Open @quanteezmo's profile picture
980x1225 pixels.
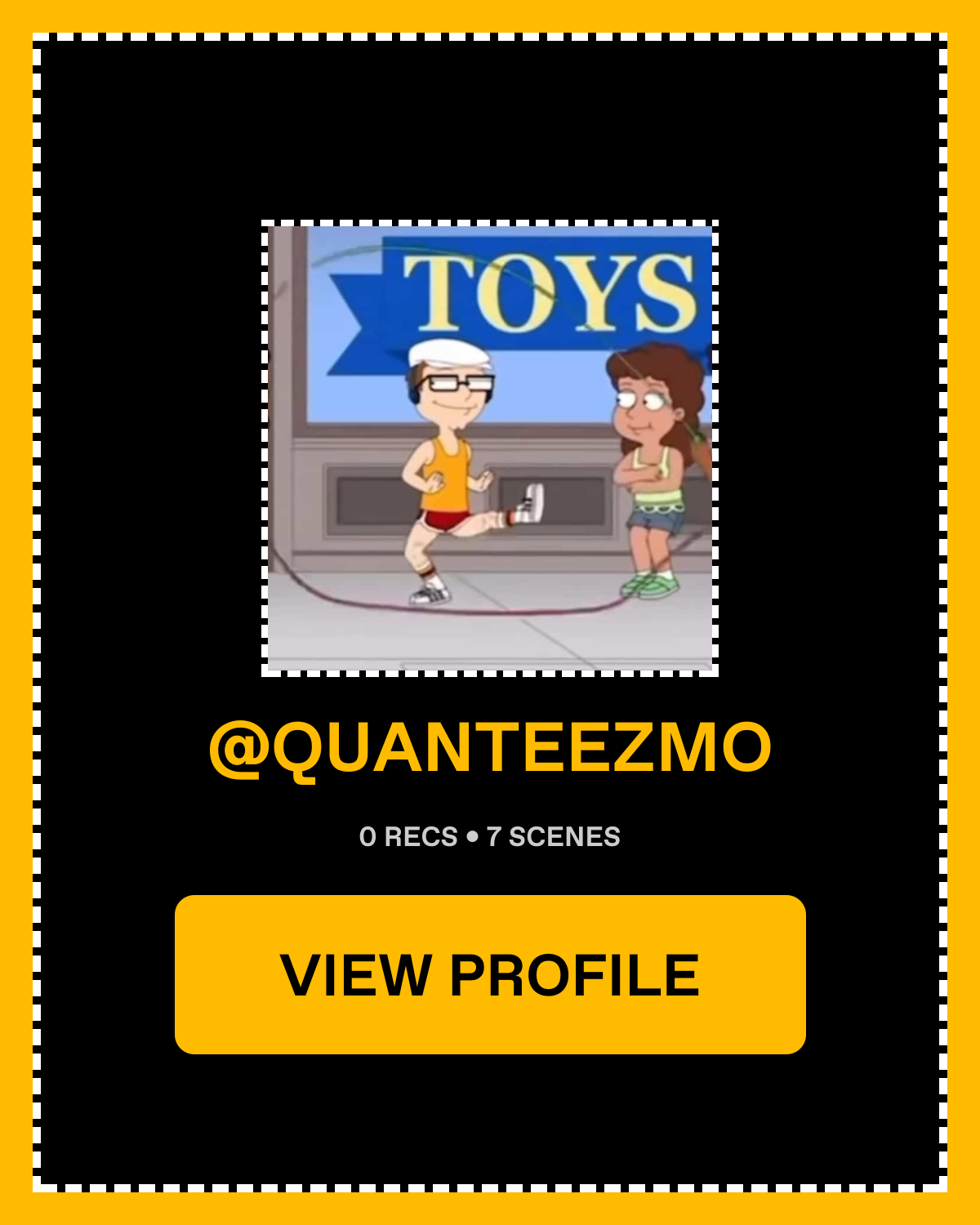coord(490,448)
